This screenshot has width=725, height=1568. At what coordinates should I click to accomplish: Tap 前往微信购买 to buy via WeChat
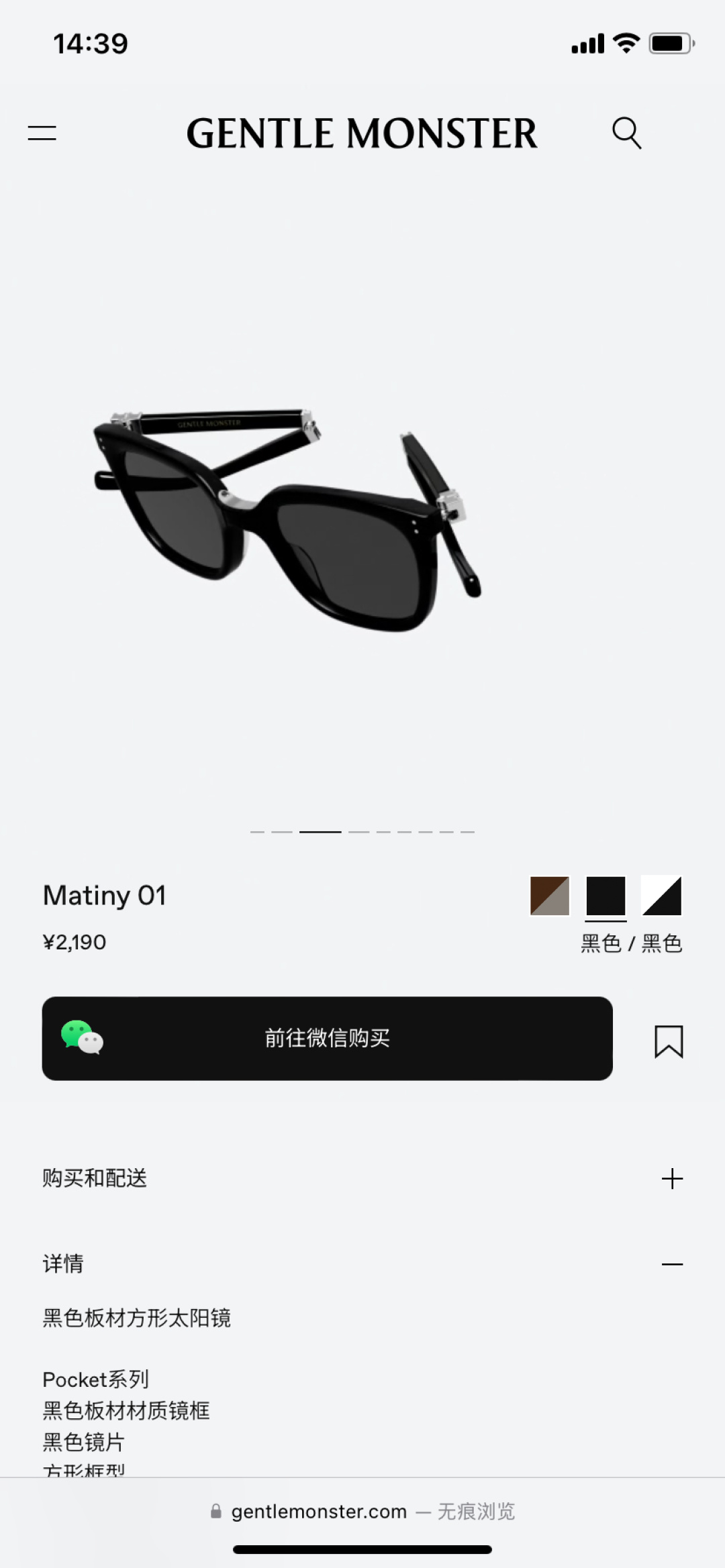(x=327, y=1038)
